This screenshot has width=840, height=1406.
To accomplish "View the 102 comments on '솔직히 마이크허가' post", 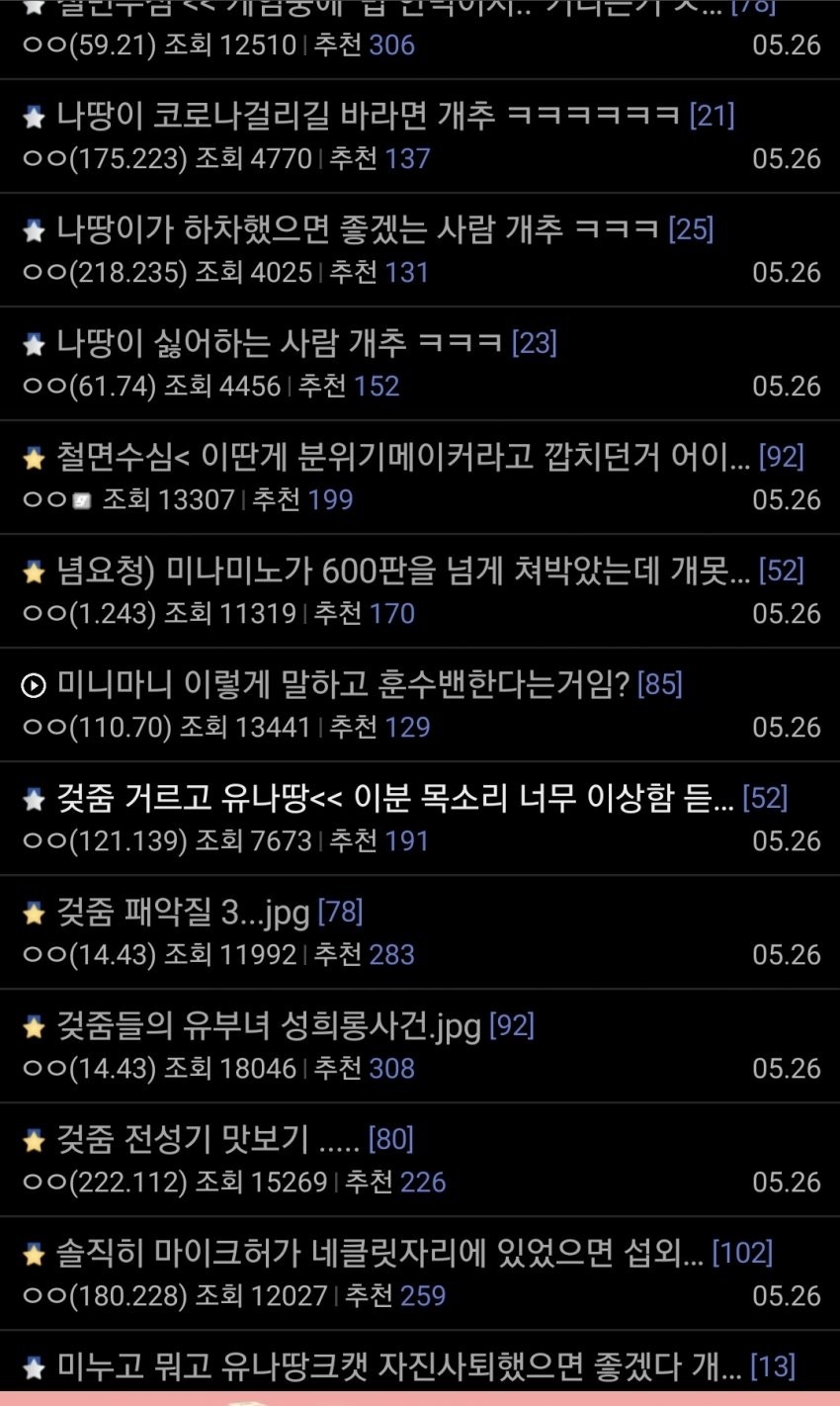I will [742, 1253].
